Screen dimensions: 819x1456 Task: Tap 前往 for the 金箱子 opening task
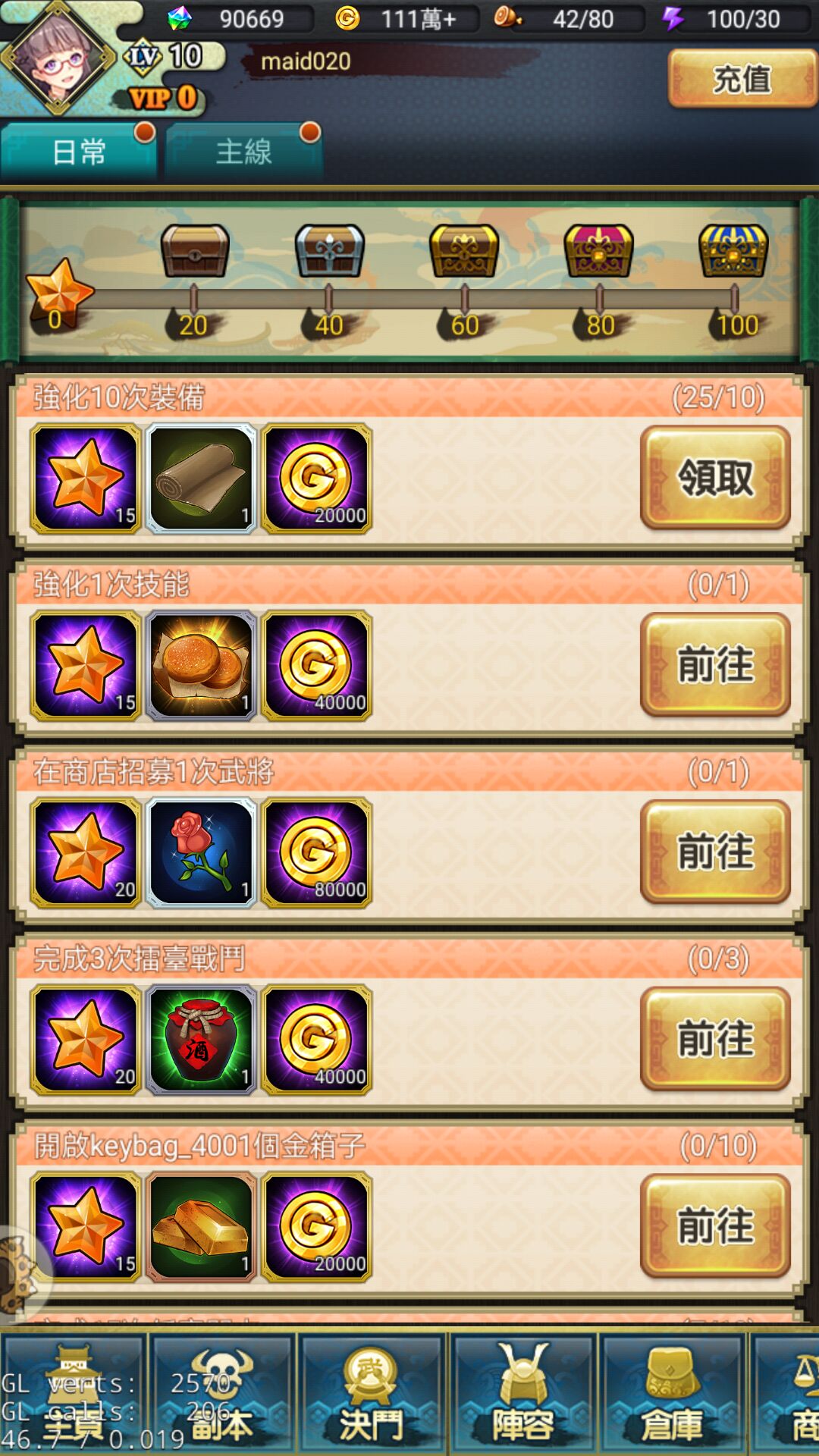tap(715, 1226)
